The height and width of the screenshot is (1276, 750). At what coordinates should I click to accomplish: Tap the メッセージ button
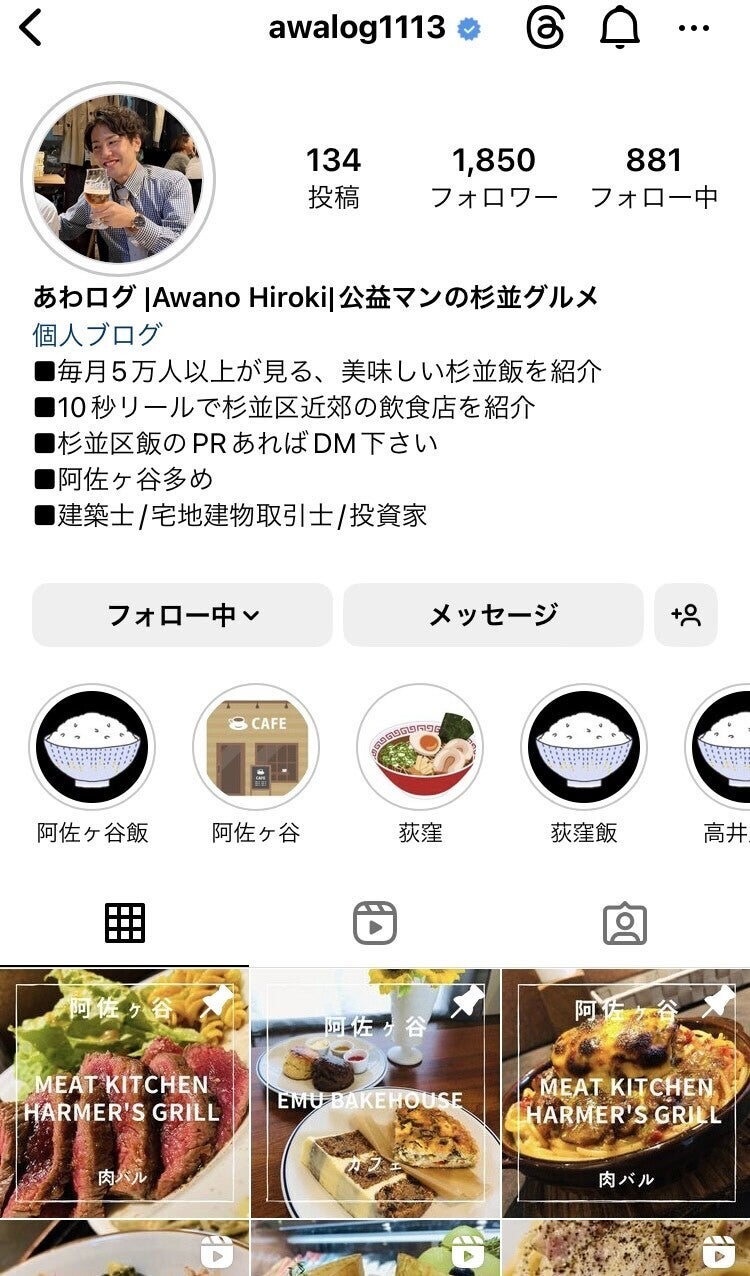493,615
